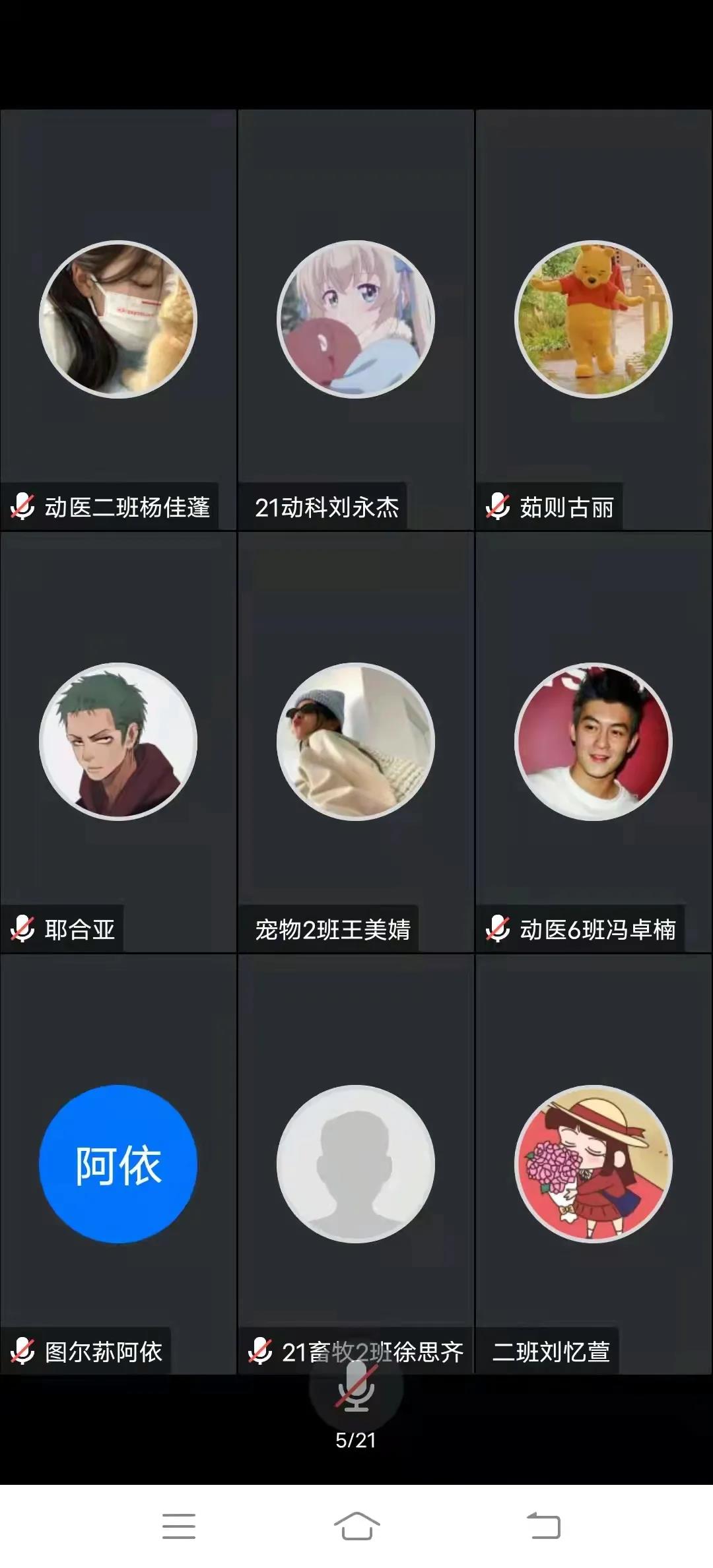Image resolution: width=713 pixels, height=1568 pixels.
Task: Open participant tile 宠物2班王美婧
Action: pos(356,742)
